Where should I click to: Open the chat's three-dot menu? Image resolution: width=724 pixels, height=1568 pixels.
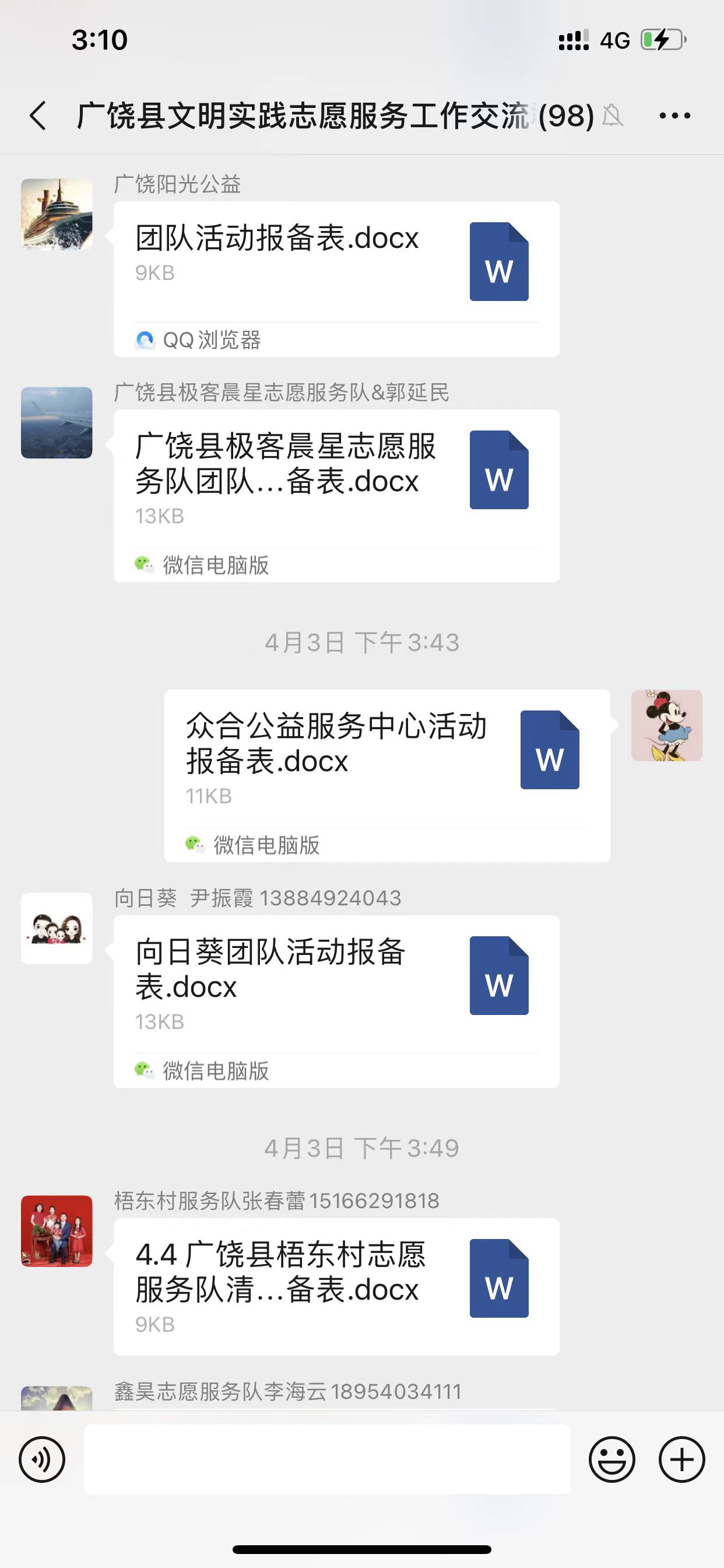(674, 115)
